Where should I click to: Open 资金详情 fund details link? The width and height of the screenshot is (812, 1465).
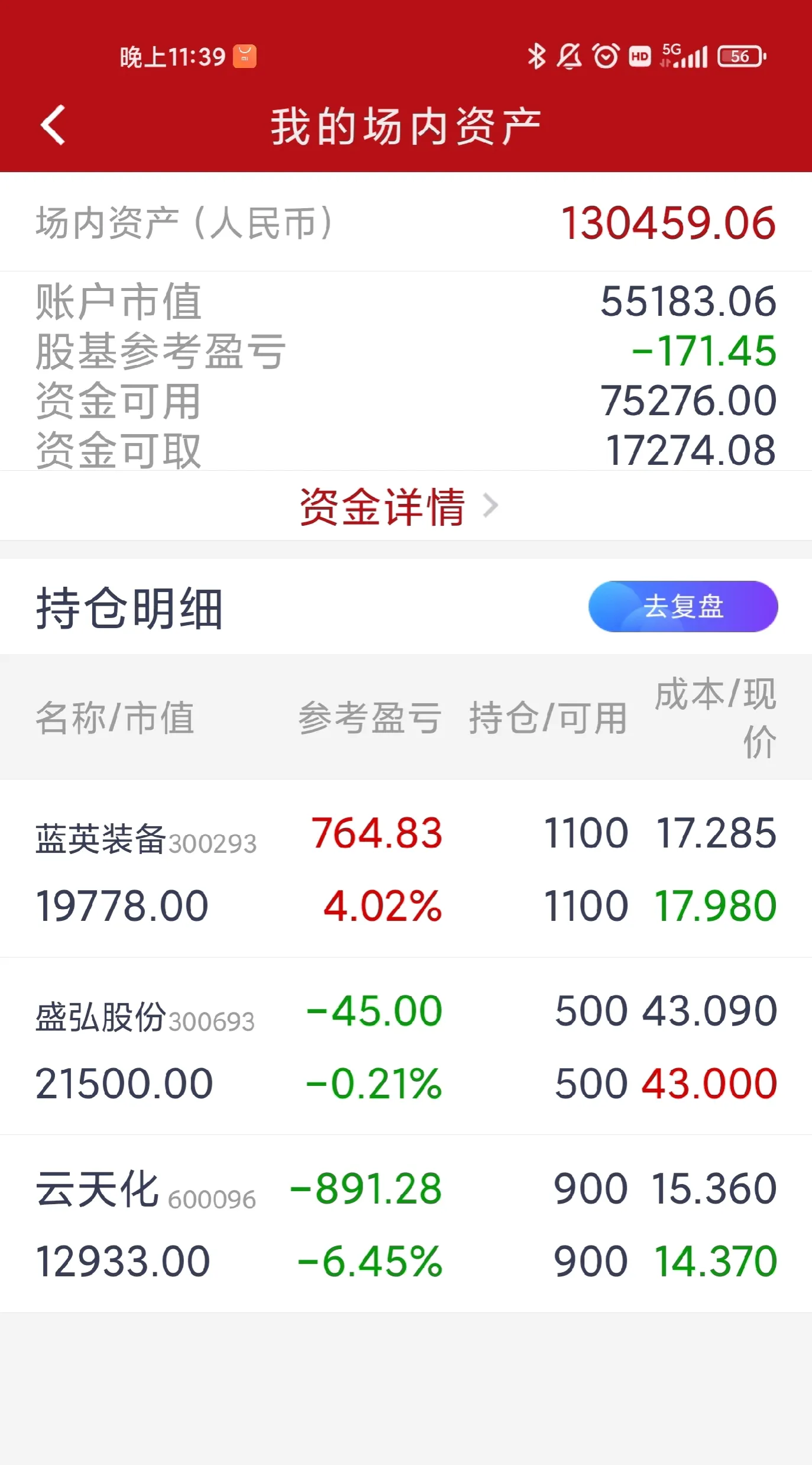399,507
